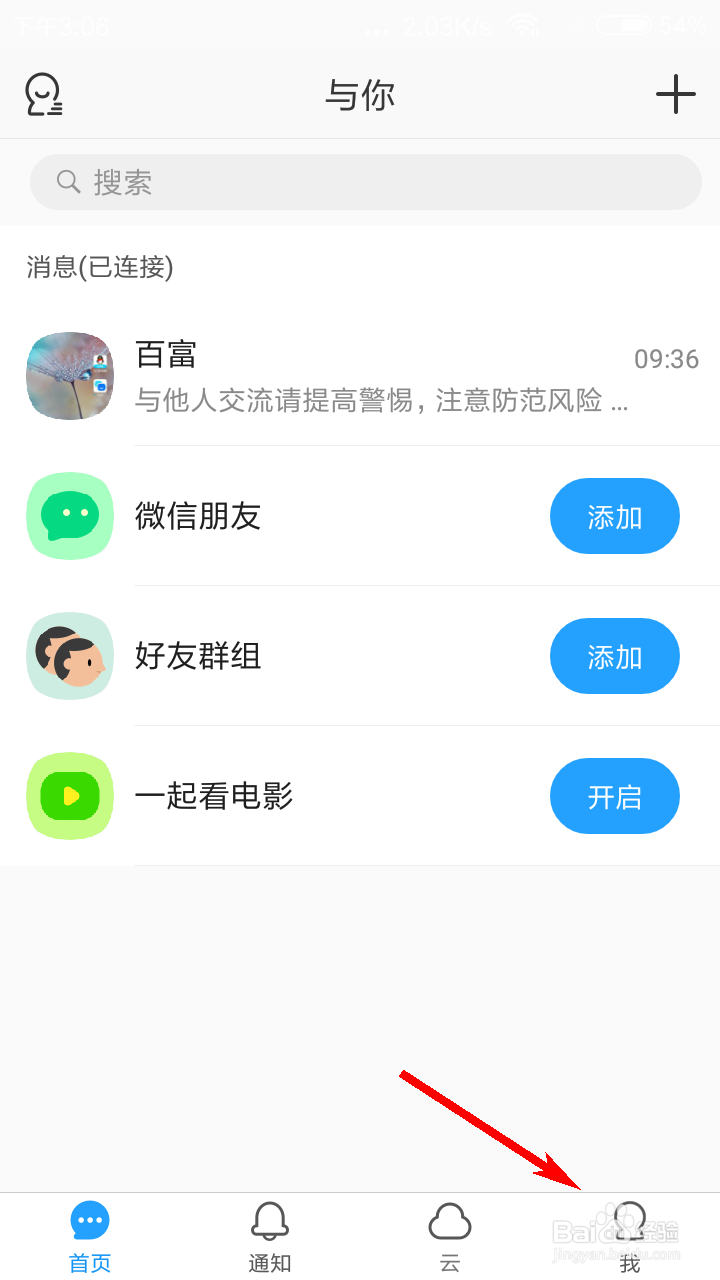Screen dimensions: 720x1280
Task: Tap the 搜索 search box
Action: [365, 182]
